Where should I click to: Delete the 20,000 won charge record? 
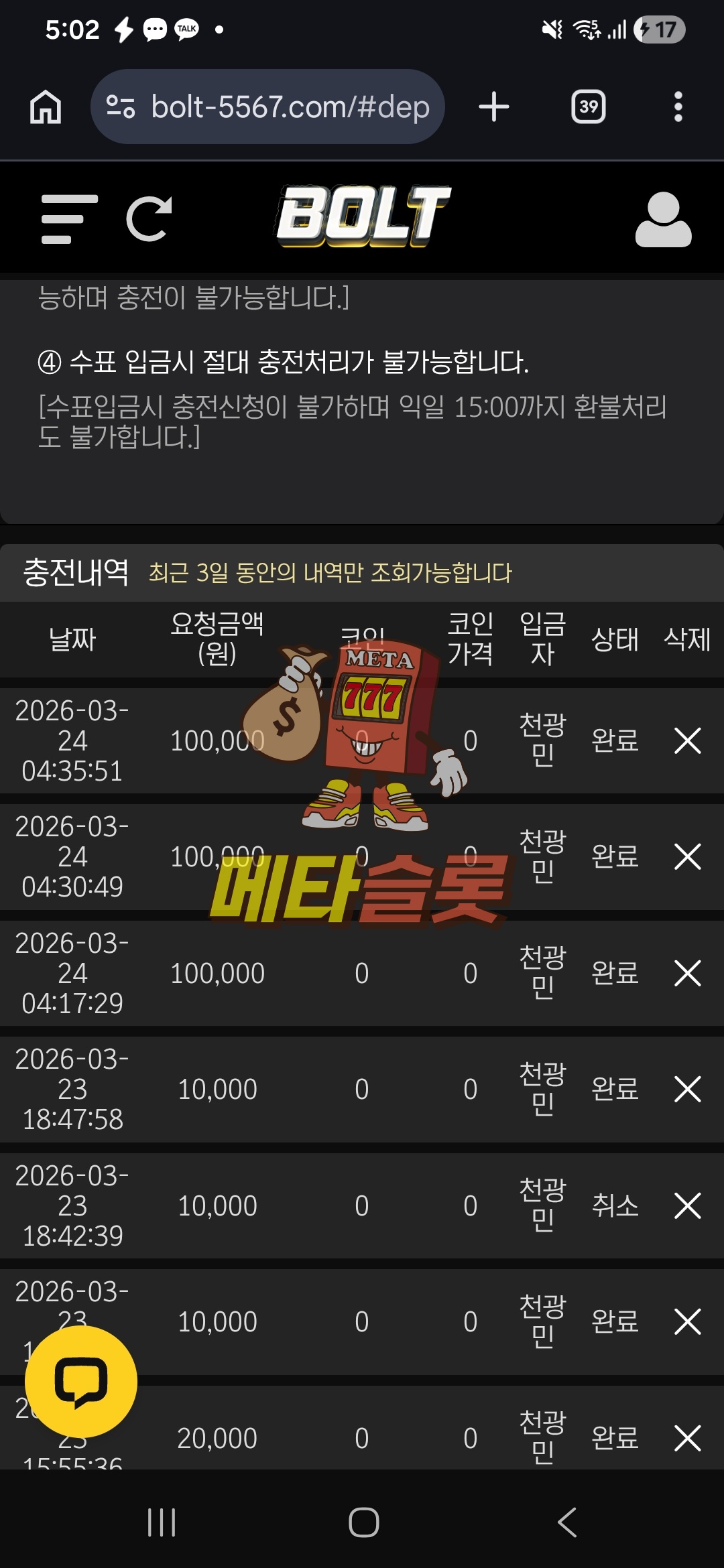pos(687,1439)
